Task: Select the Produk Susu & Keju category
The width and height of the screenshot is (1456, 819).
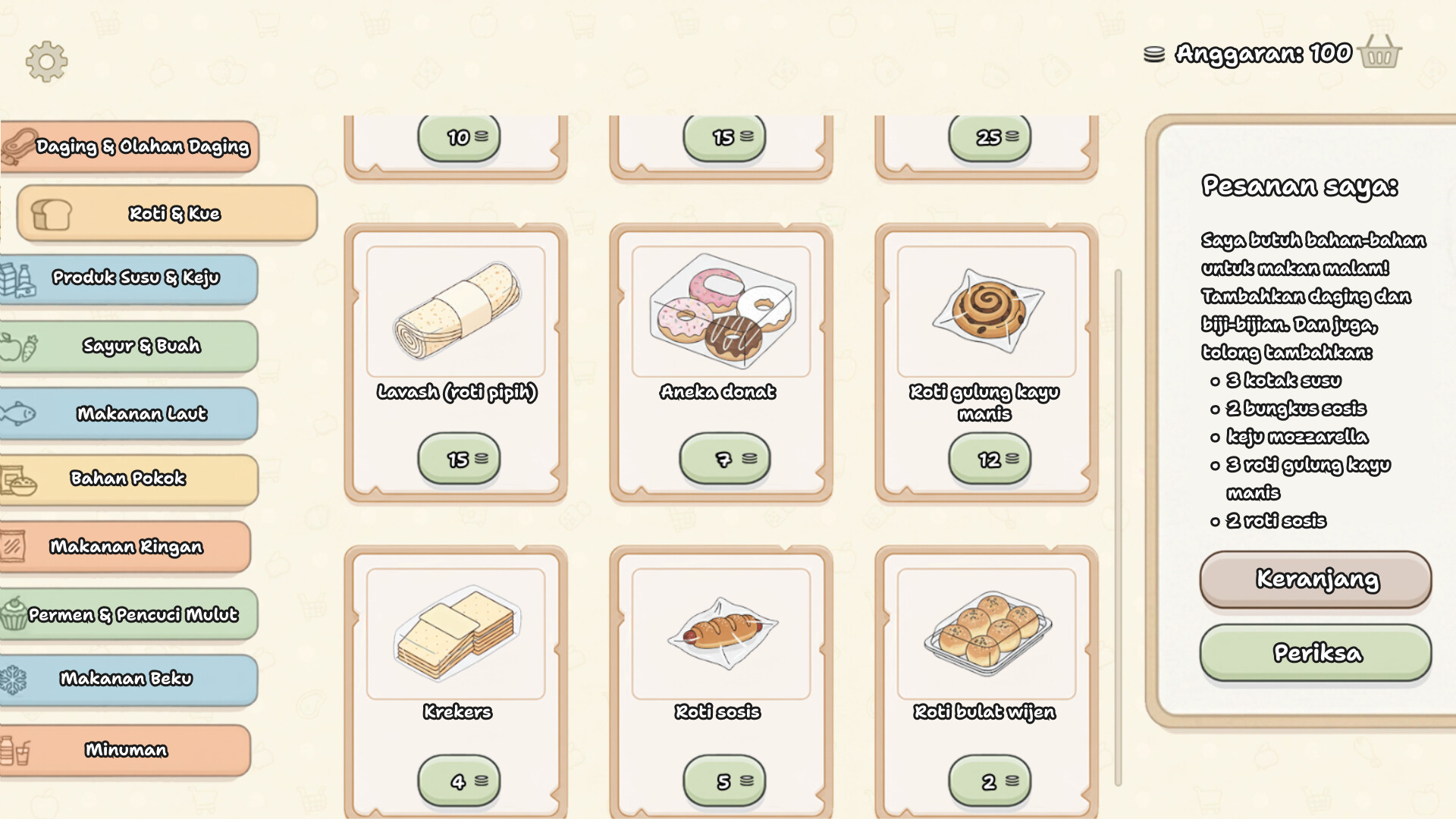Action: tap(130, 278)
